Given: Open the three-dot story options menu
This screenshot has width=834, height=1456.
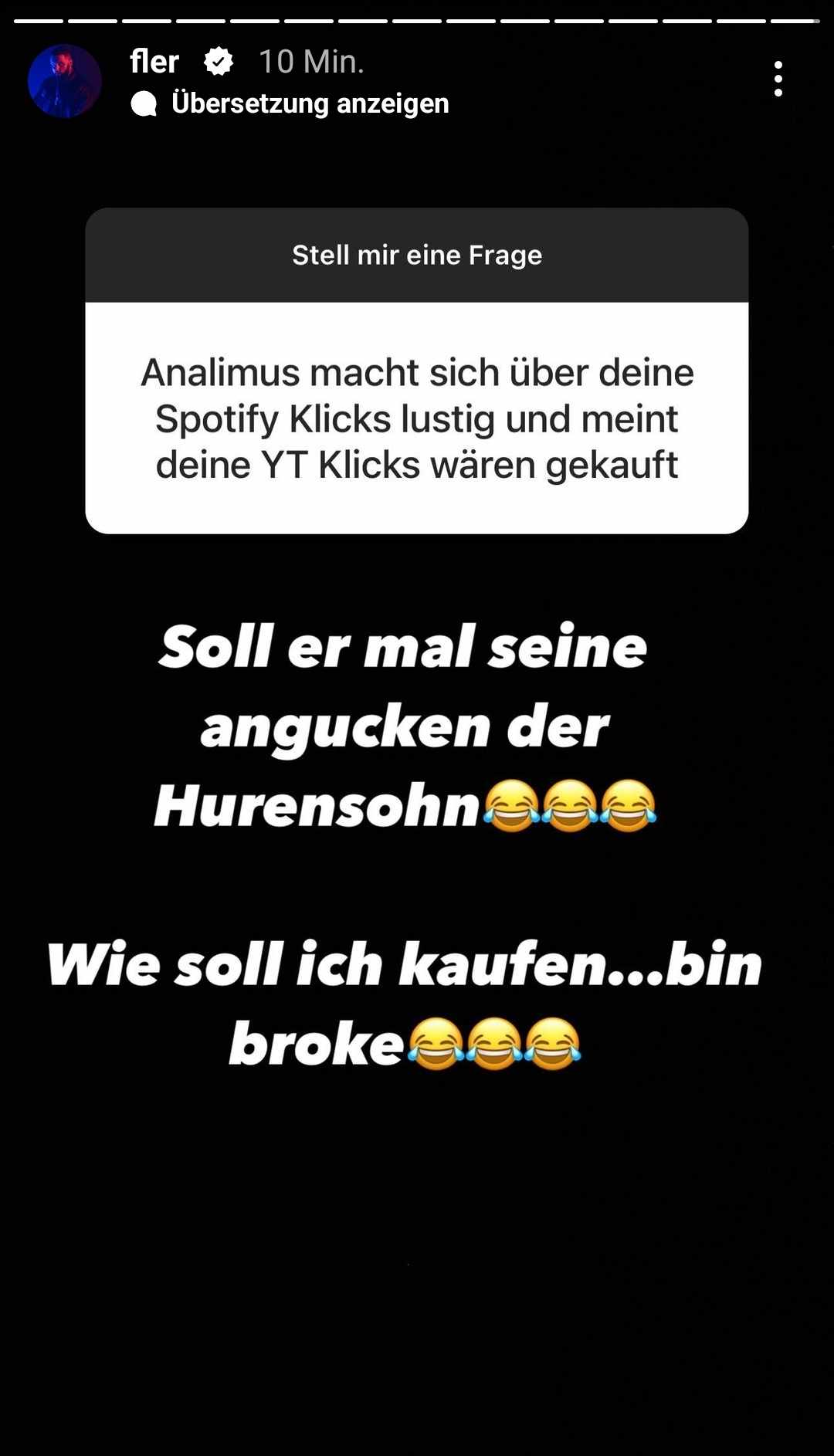Looking at the screenshot, I should pyautogui.click(x=778, y=79).
